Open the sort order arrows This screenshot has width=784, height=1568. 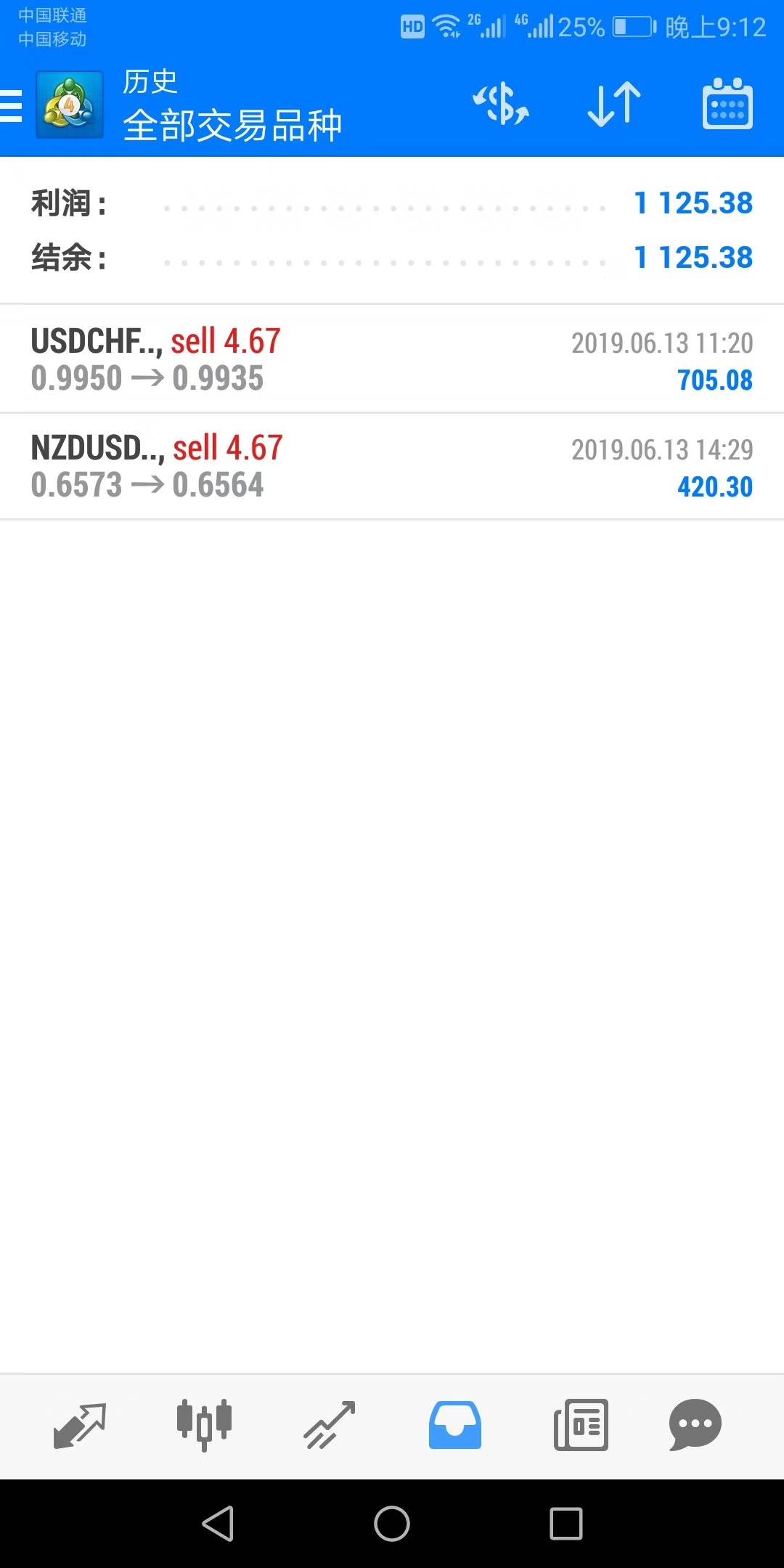(x=614, y=104)
